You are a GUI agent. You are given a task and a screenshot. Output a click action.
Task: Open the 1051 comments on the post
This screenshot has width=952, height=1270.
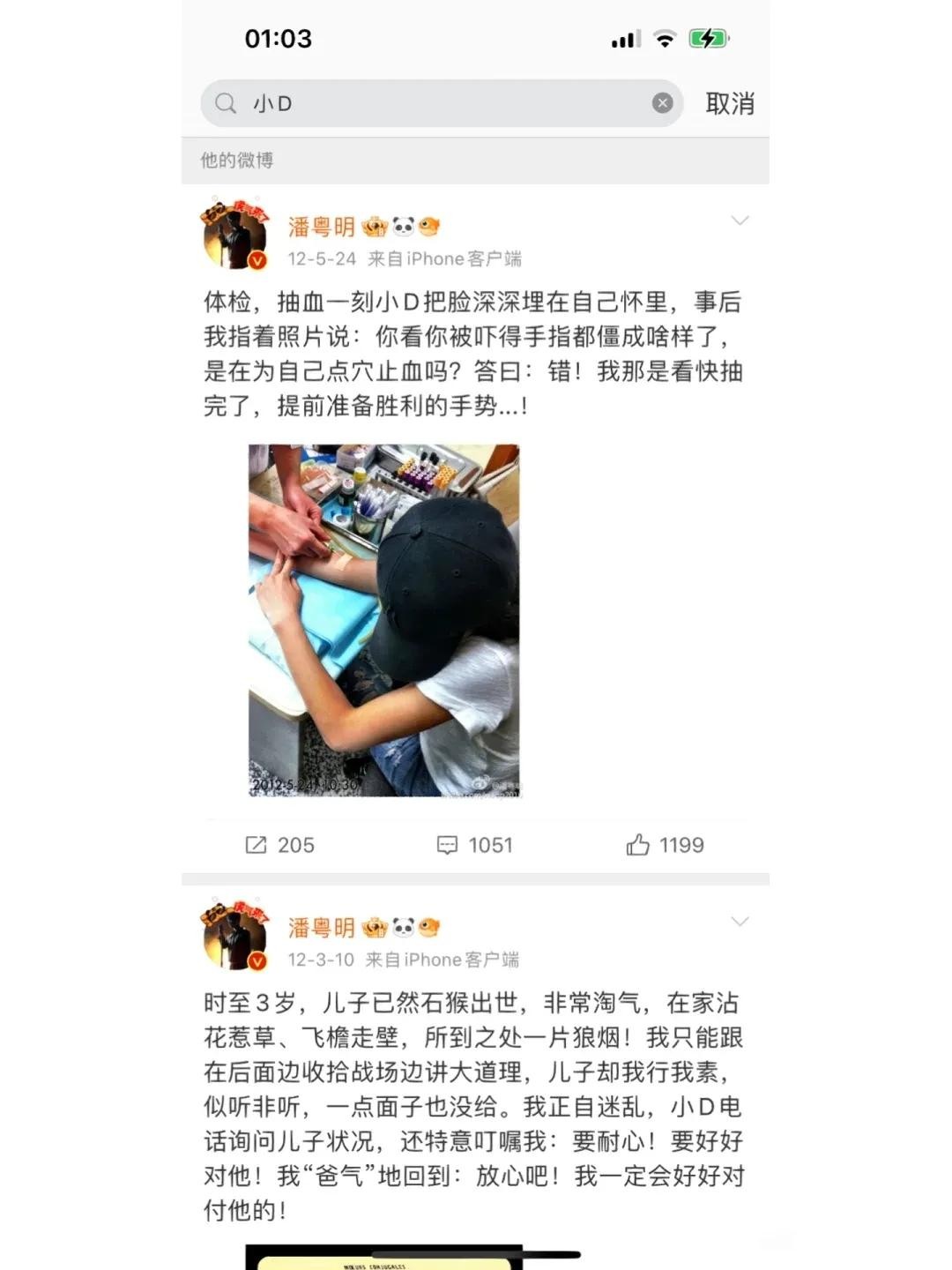pyautogui.click(x=474, y=845)
